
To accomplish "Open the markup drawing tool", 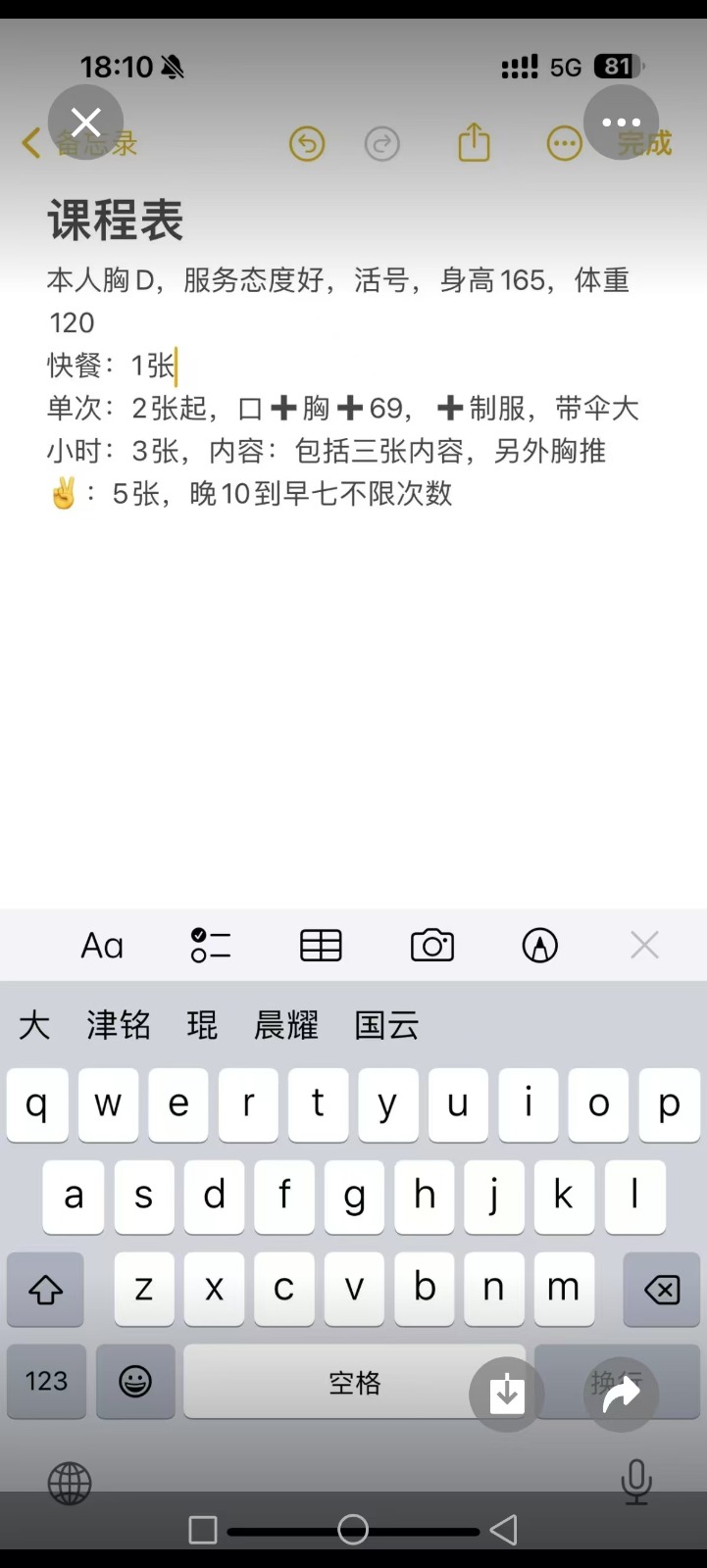I will pyautogui.click(x=538, y=945).
